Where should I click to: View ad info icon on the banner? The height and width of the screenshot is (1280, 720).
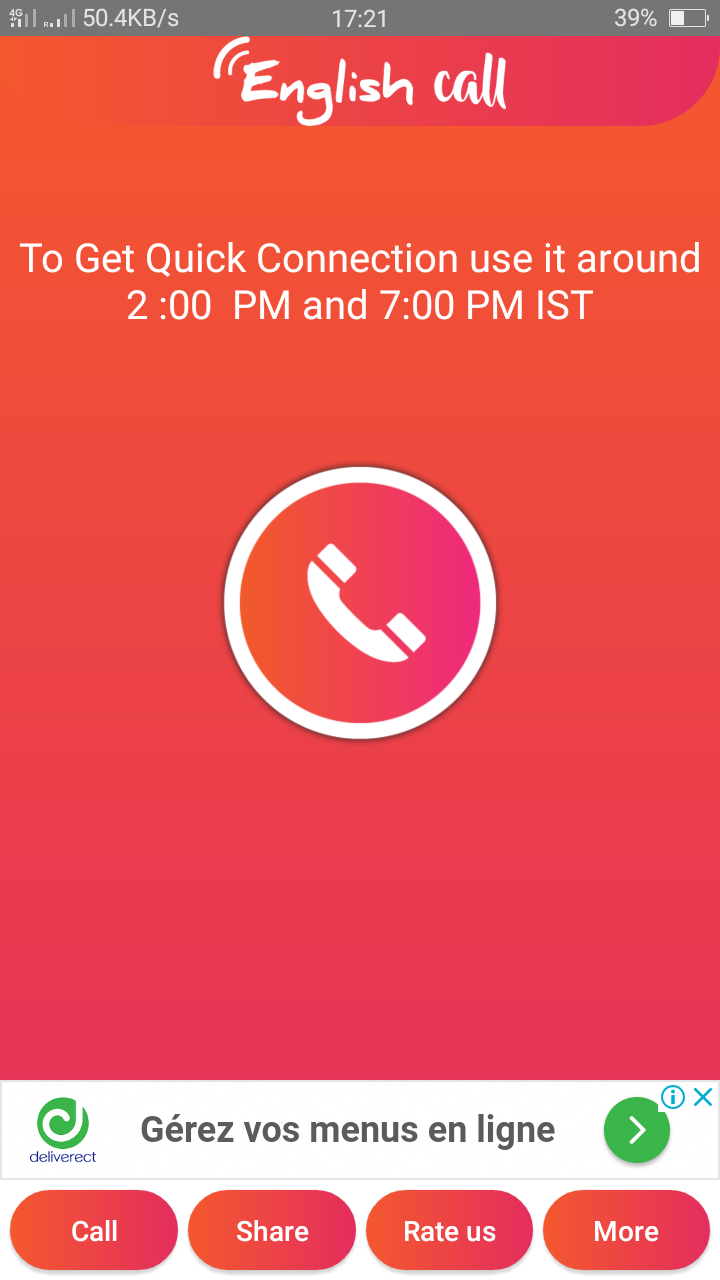click(673, 1097)
